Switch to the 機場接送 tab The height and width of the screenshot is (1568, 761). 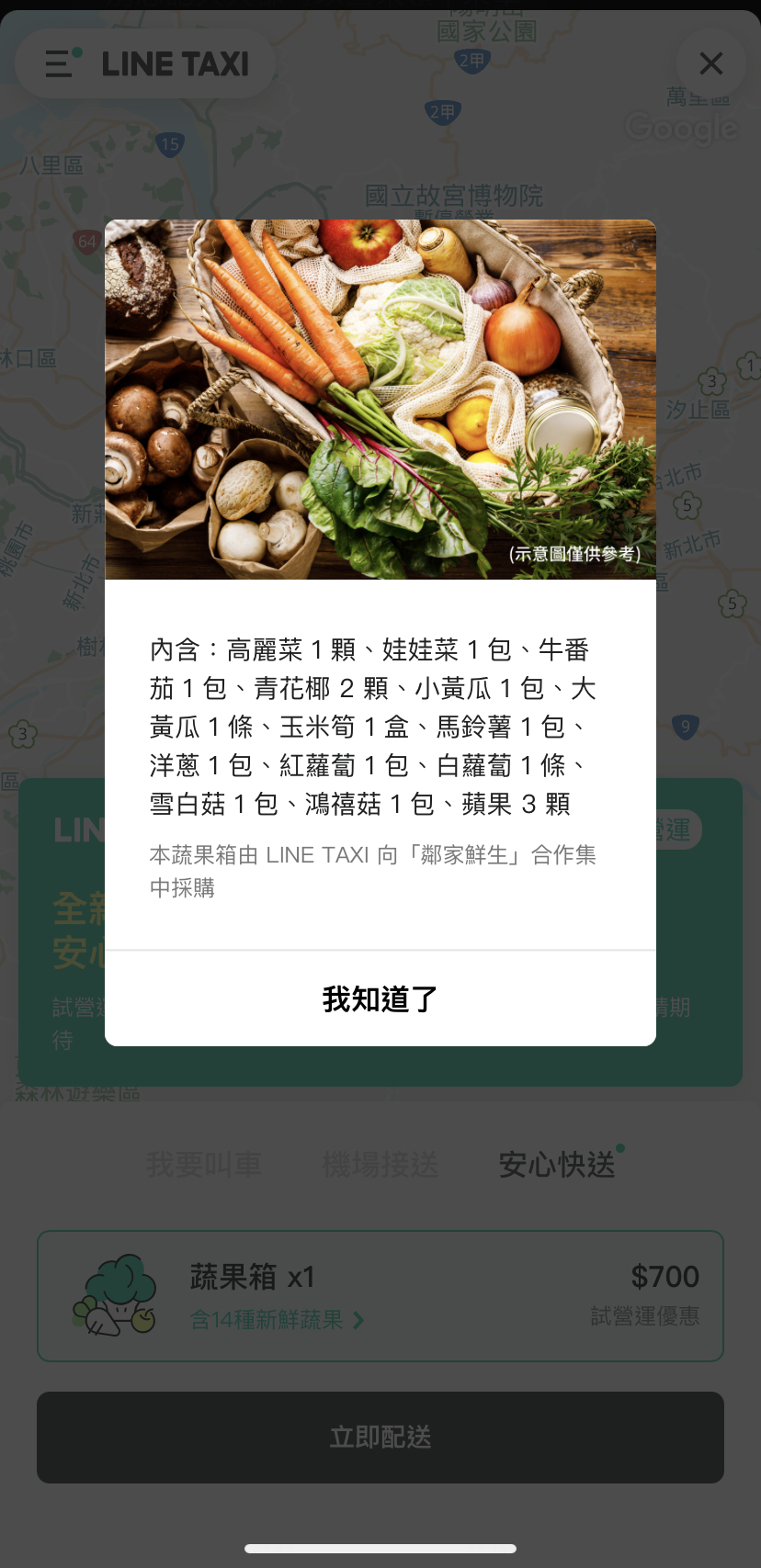point(380,1165)
